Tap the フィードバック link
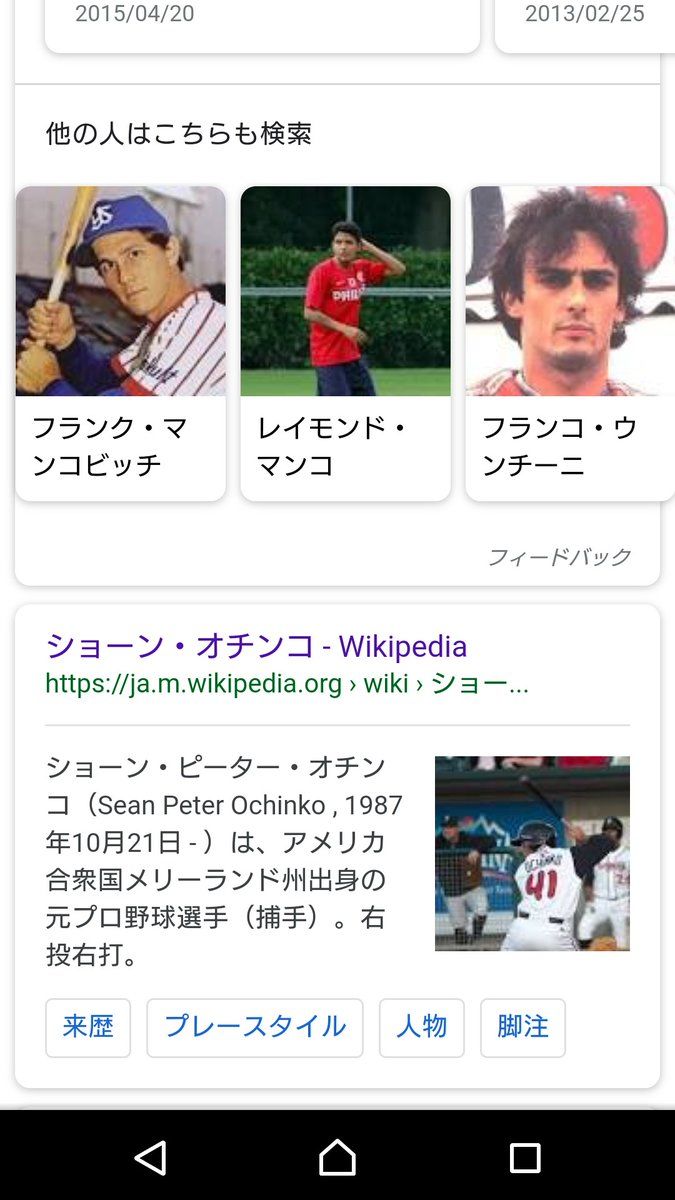The height and width of the screenshot is (1200, 675). [559, 557]
